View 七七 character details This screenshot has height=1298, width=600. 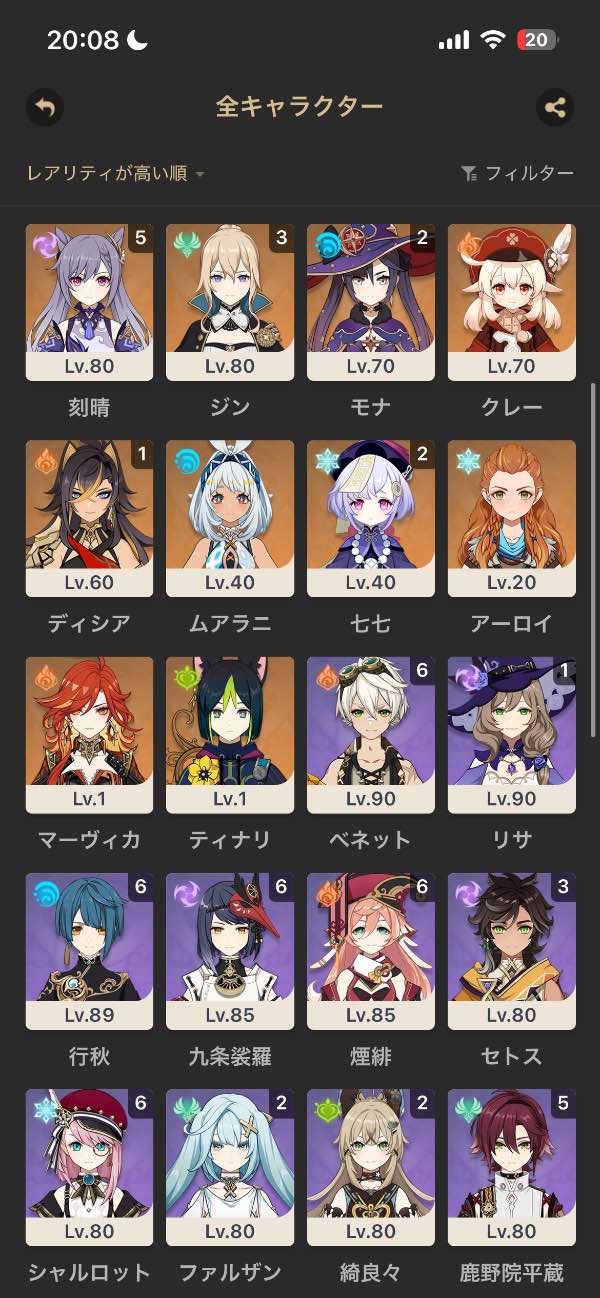tap(371, 518)
